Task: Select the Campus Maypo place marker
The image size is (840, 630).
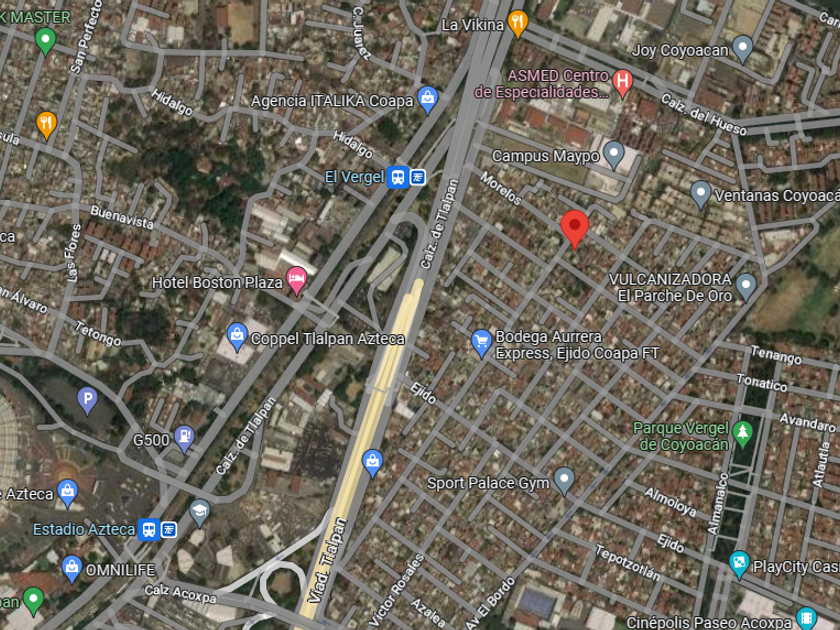Action: pos(614,155)
